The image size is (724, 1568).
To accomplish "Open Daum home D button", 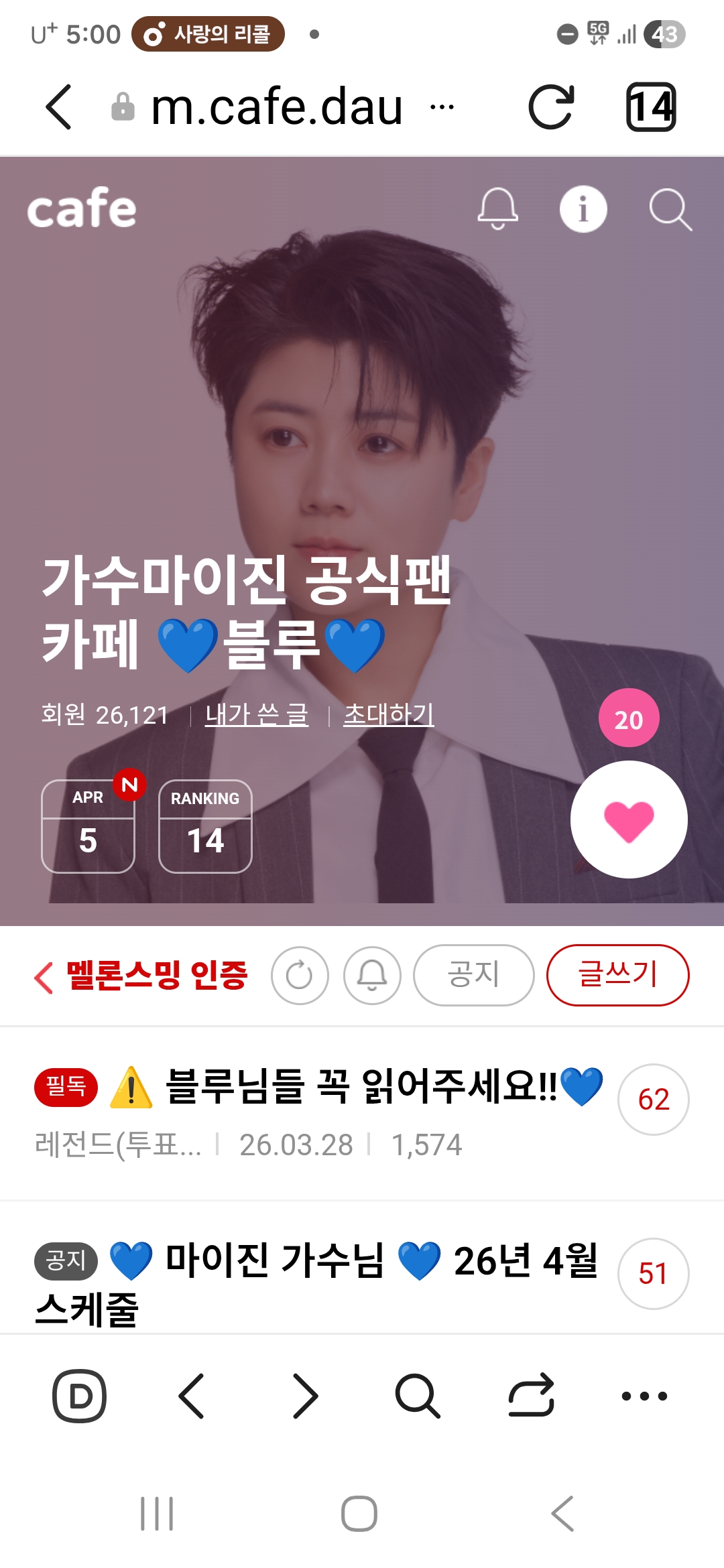I will (x=80, y=1396).
